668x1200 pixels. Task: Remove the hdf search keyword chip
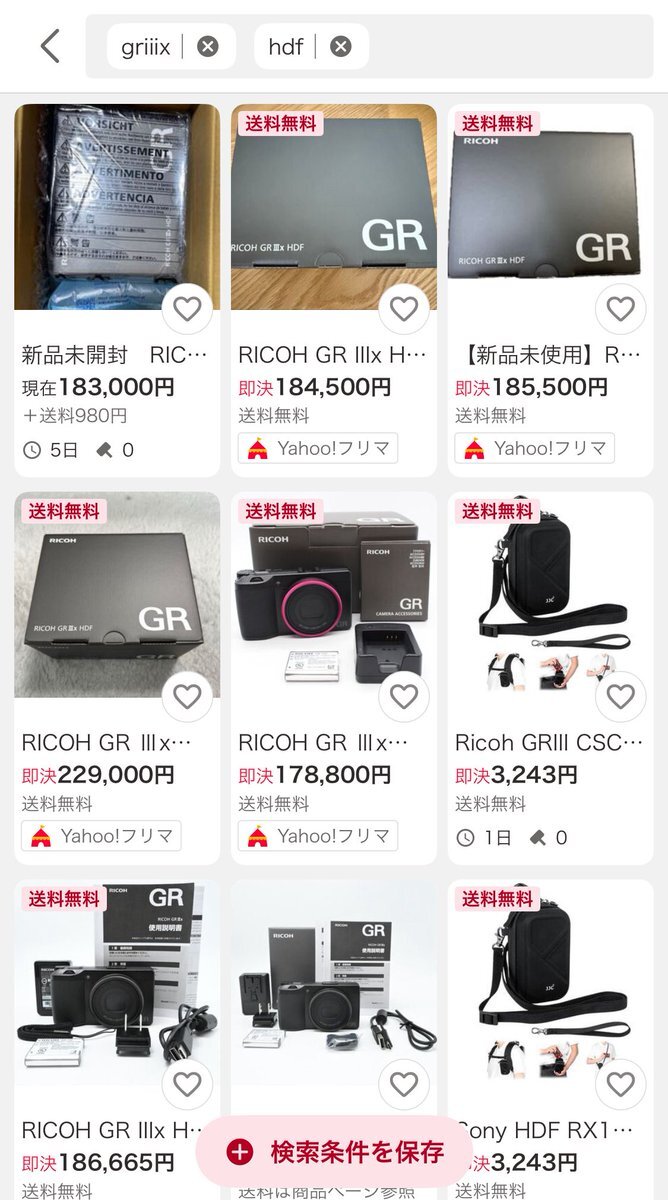point(341,46)
